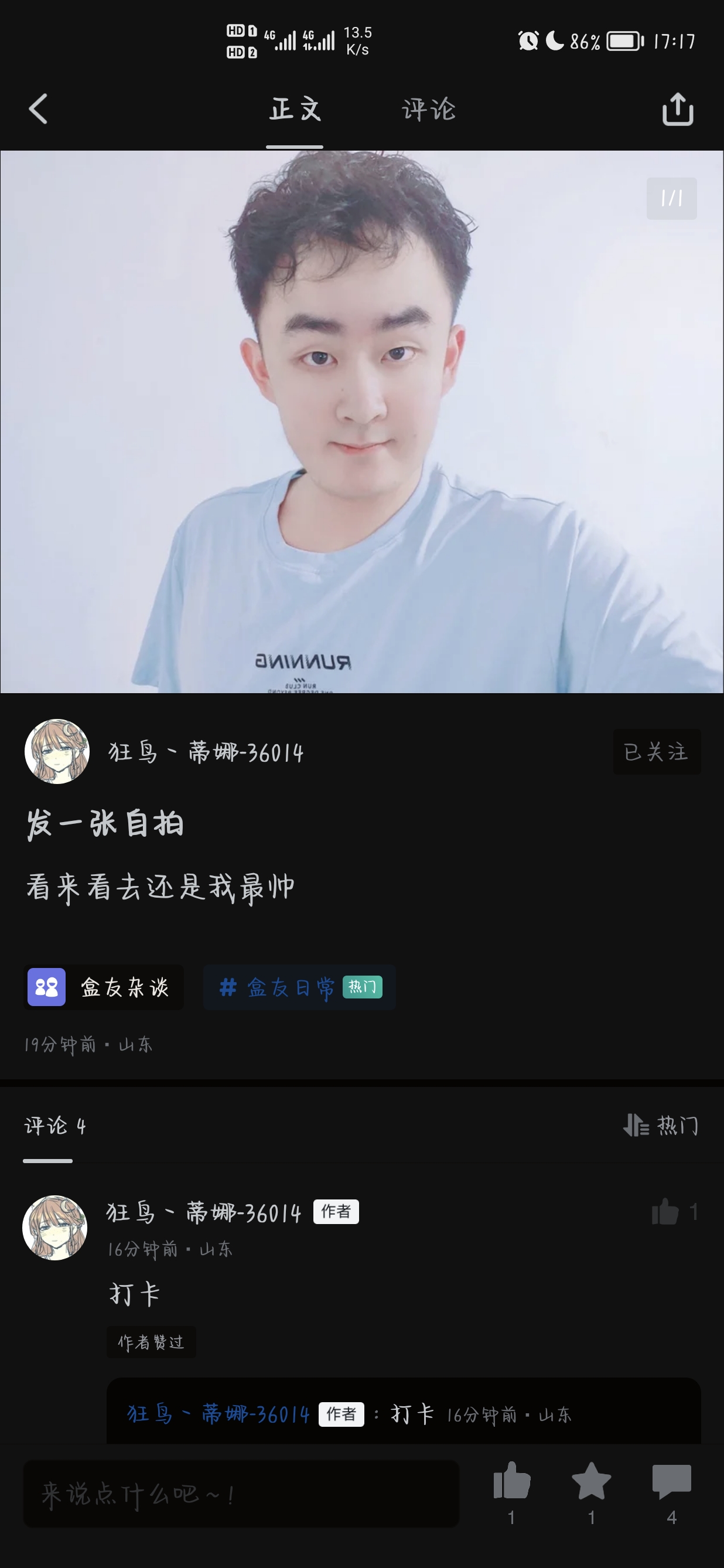Tap the 来说点什么吧 comment field
Image resolution: width=724 pixels, height=1568 pixels.
[241, 1494]
